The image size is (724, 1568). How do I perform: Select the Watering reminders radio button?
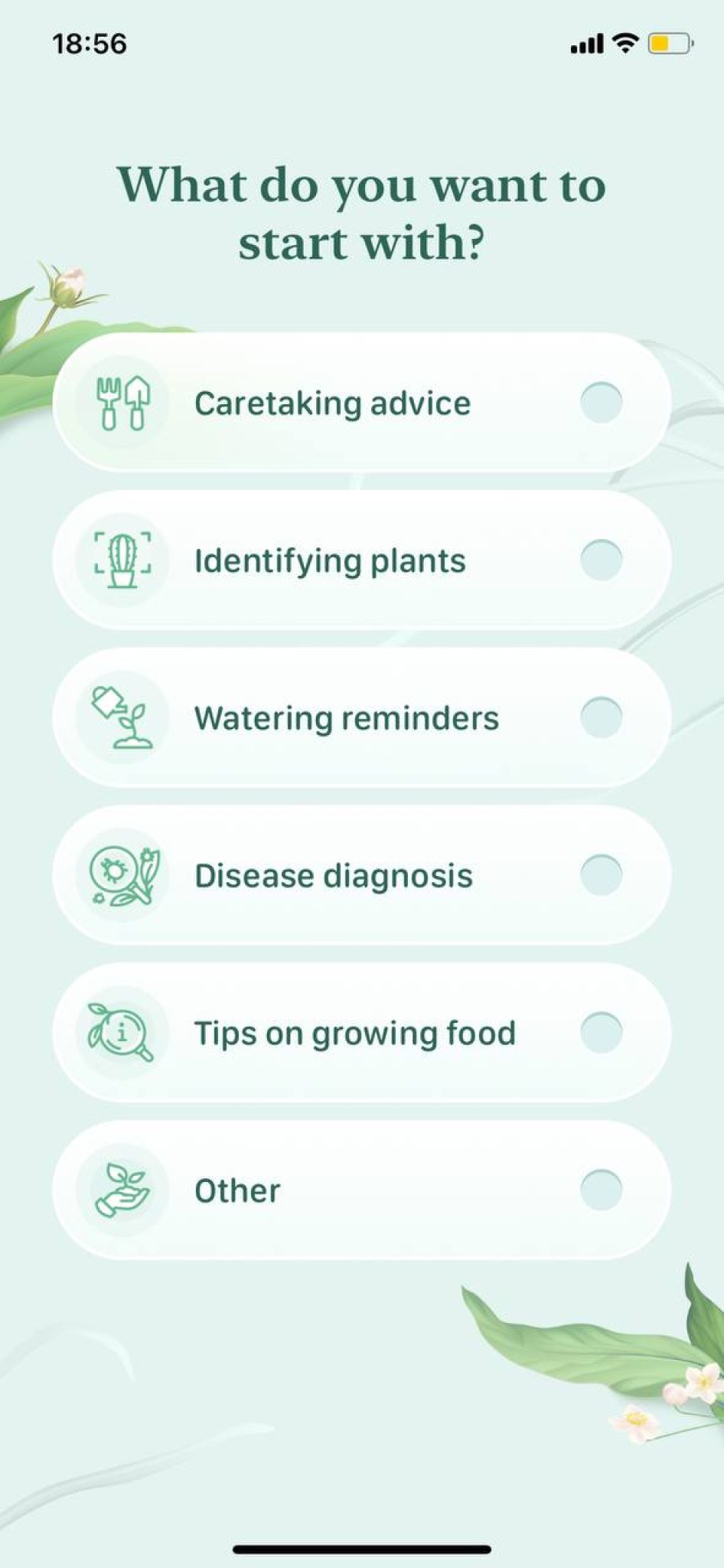pyautogui.click(x=602, y=717)
